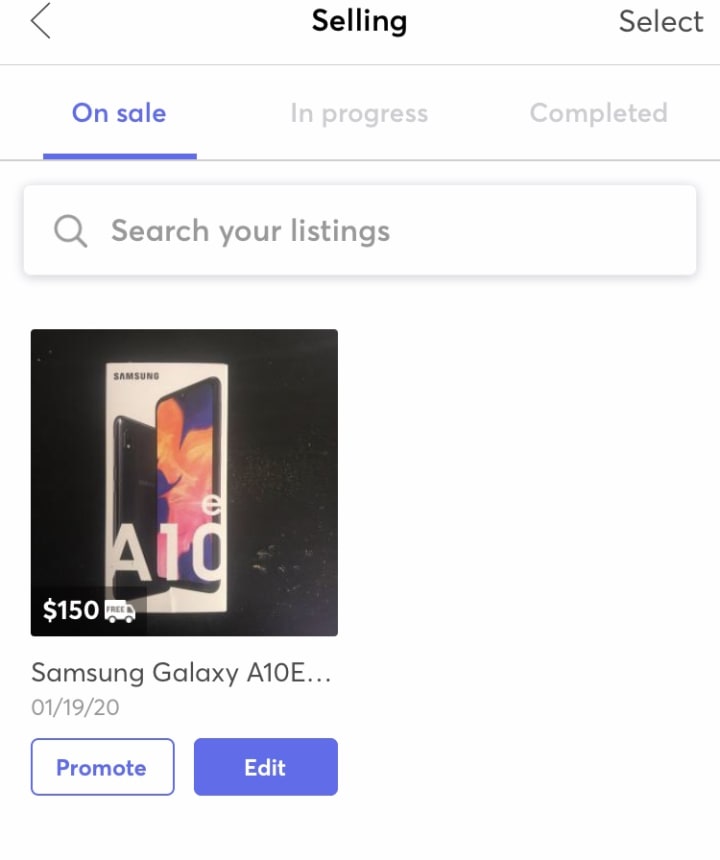This screenshot has height=860, width=720.
Task: Open the Samsung Galaxy A10E listing
Action: [184, 483]
